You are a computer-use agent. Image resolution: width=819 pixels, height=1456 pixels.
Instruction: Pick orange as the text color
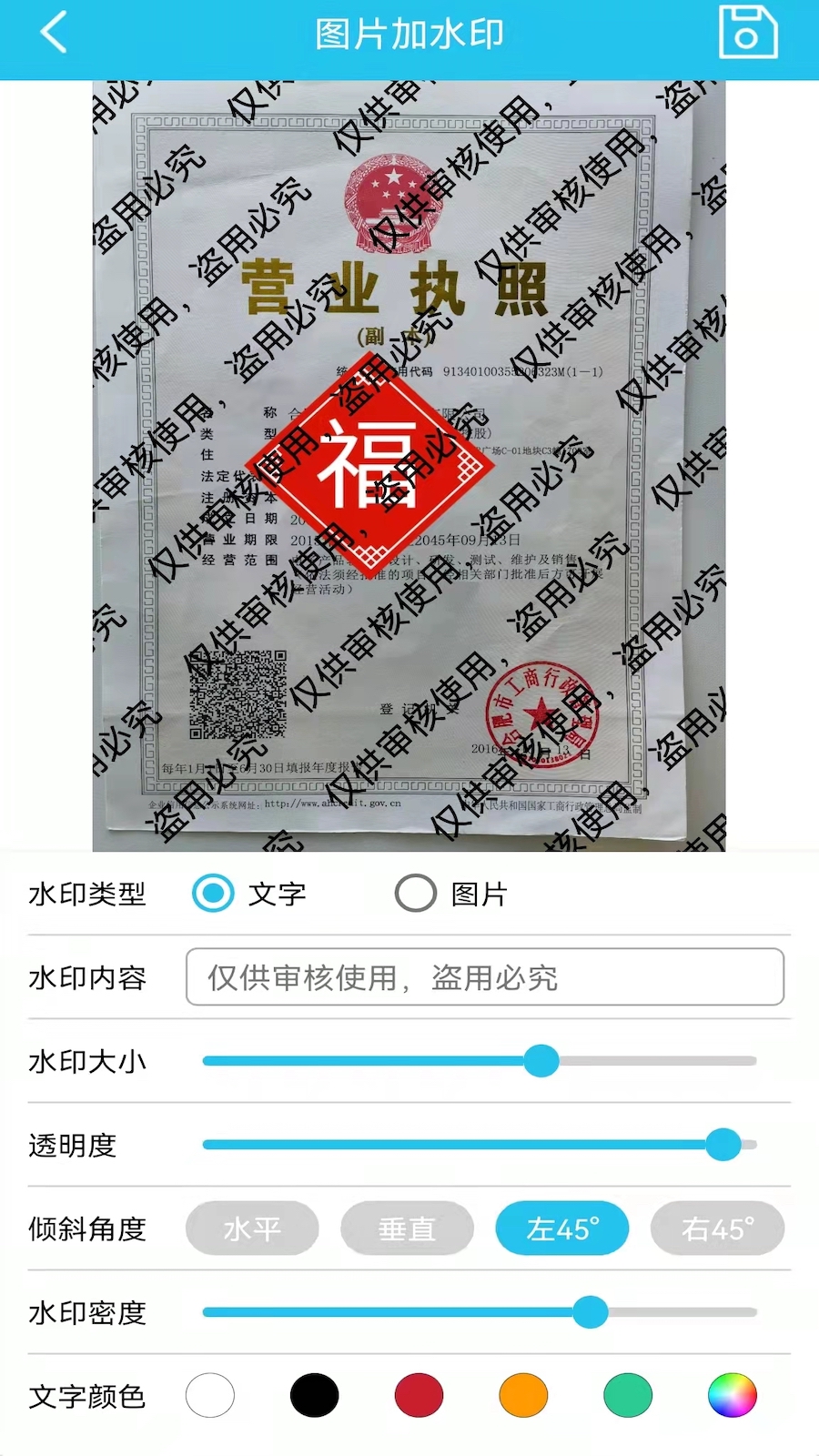[523, 1396]
